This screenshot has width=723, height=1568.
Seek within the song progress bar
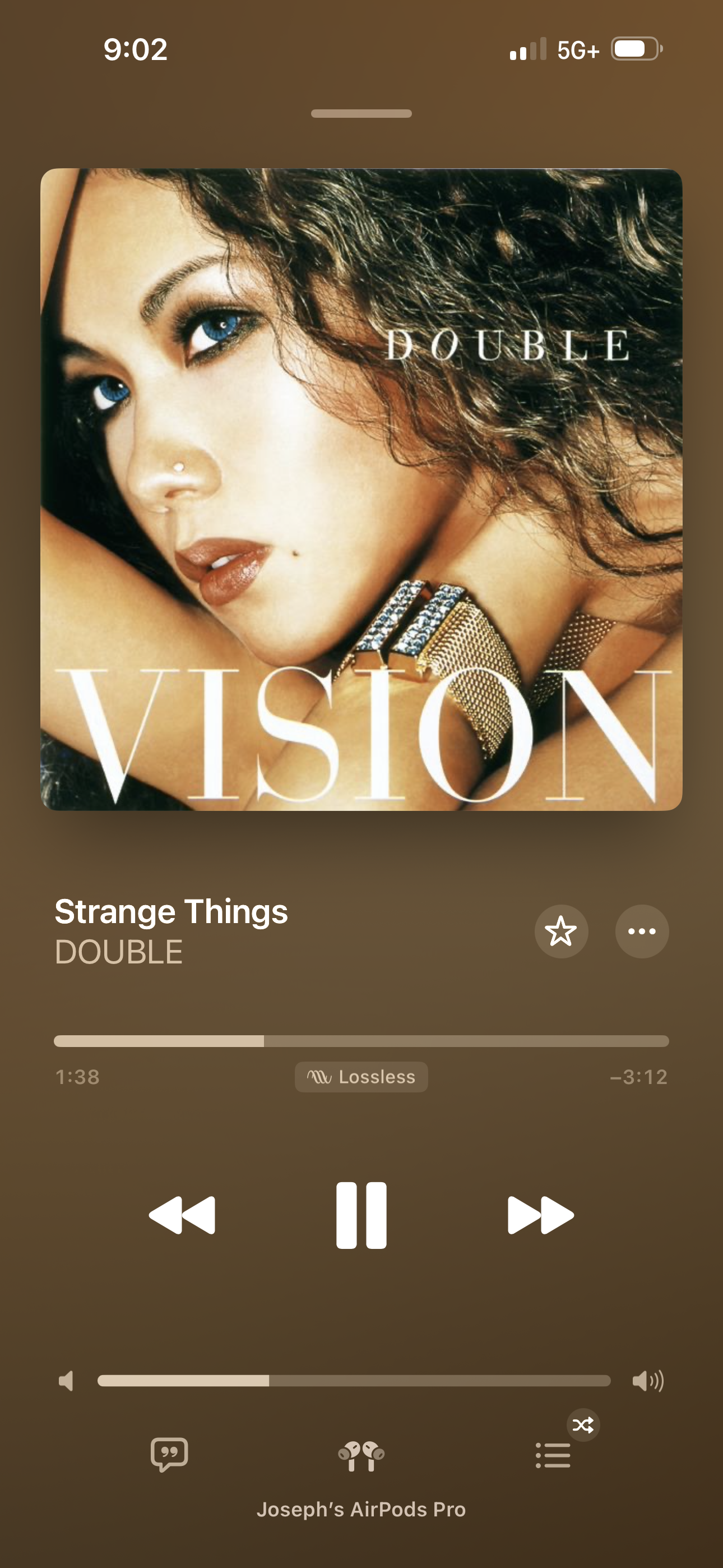pos(361,1041)
